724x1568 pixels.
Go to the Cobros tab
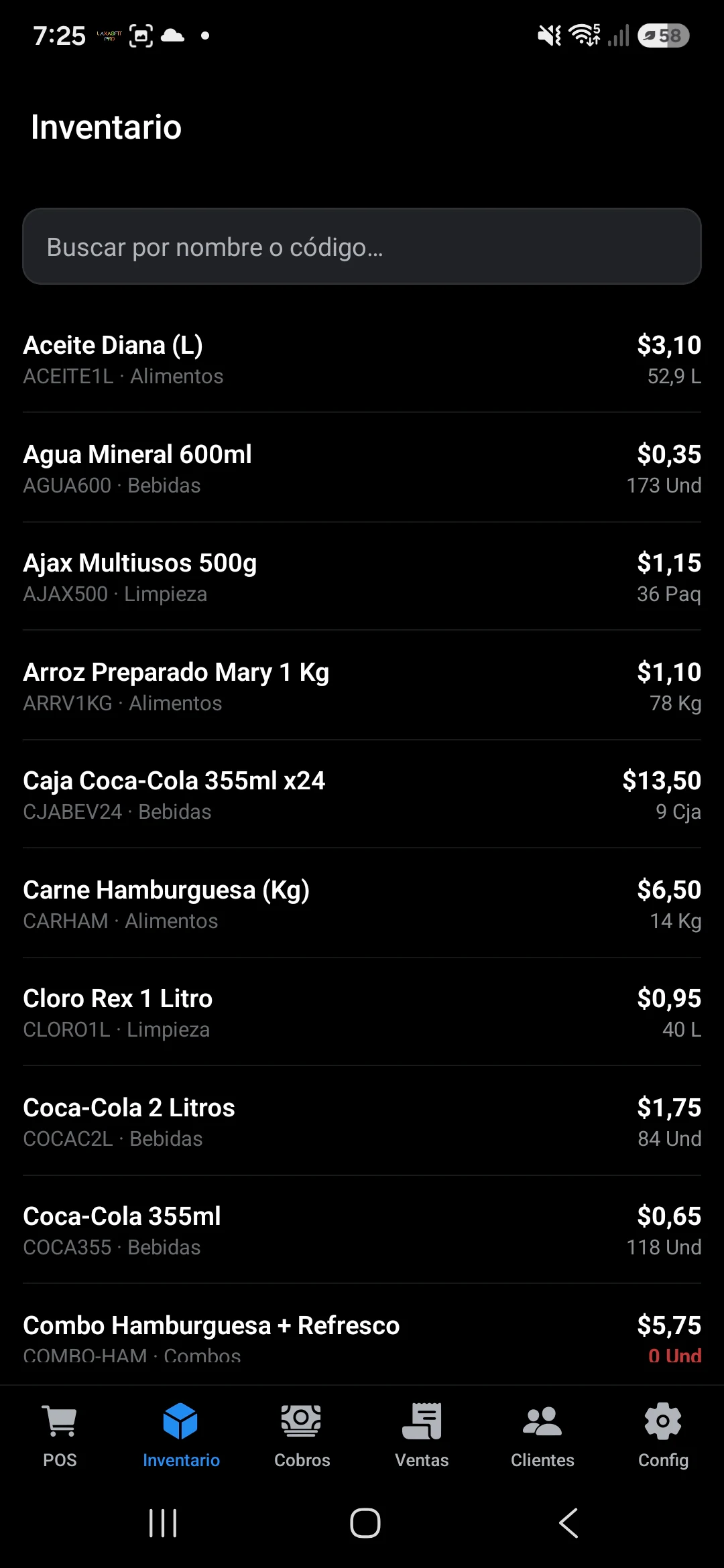pos(302,1435)
